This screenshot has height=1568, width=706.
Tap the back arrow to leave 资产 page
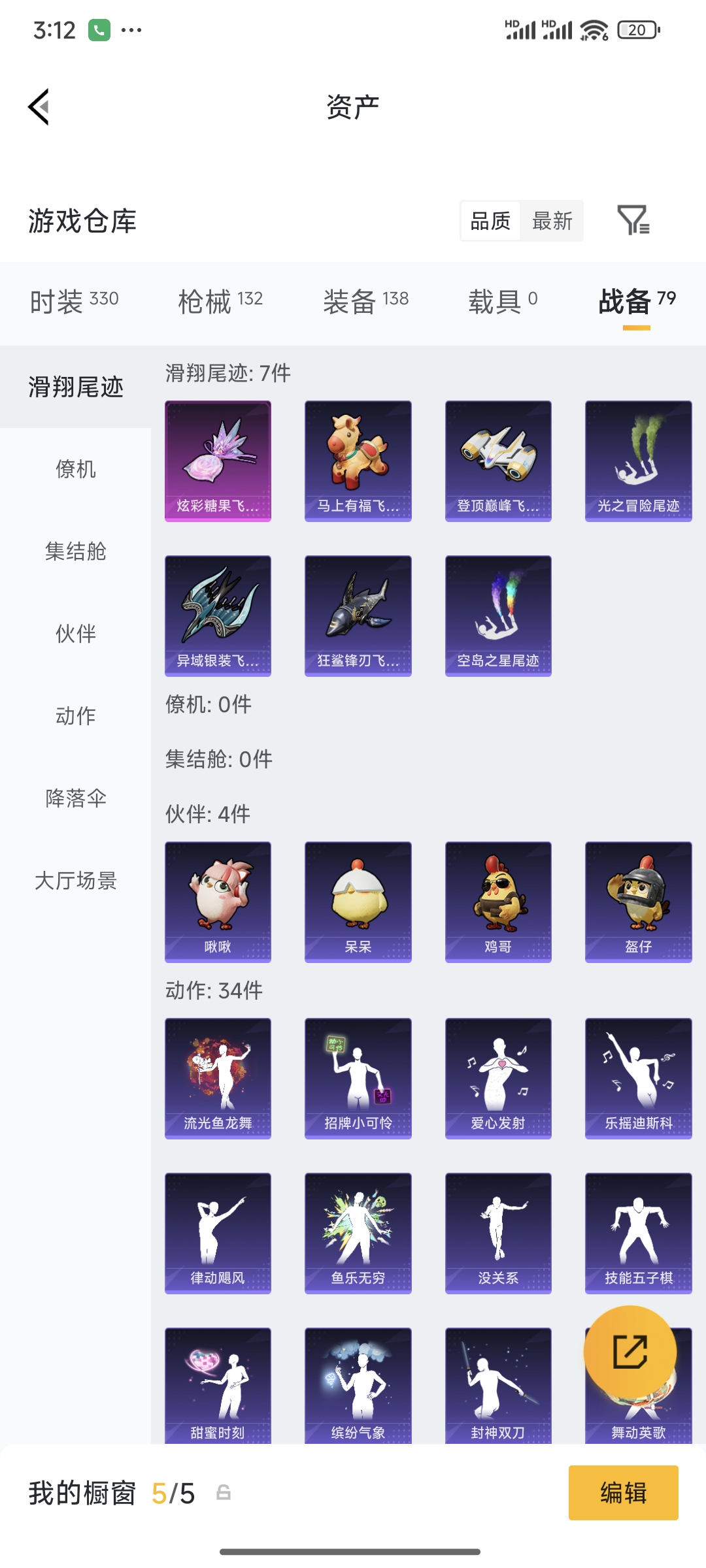point(41,108)
